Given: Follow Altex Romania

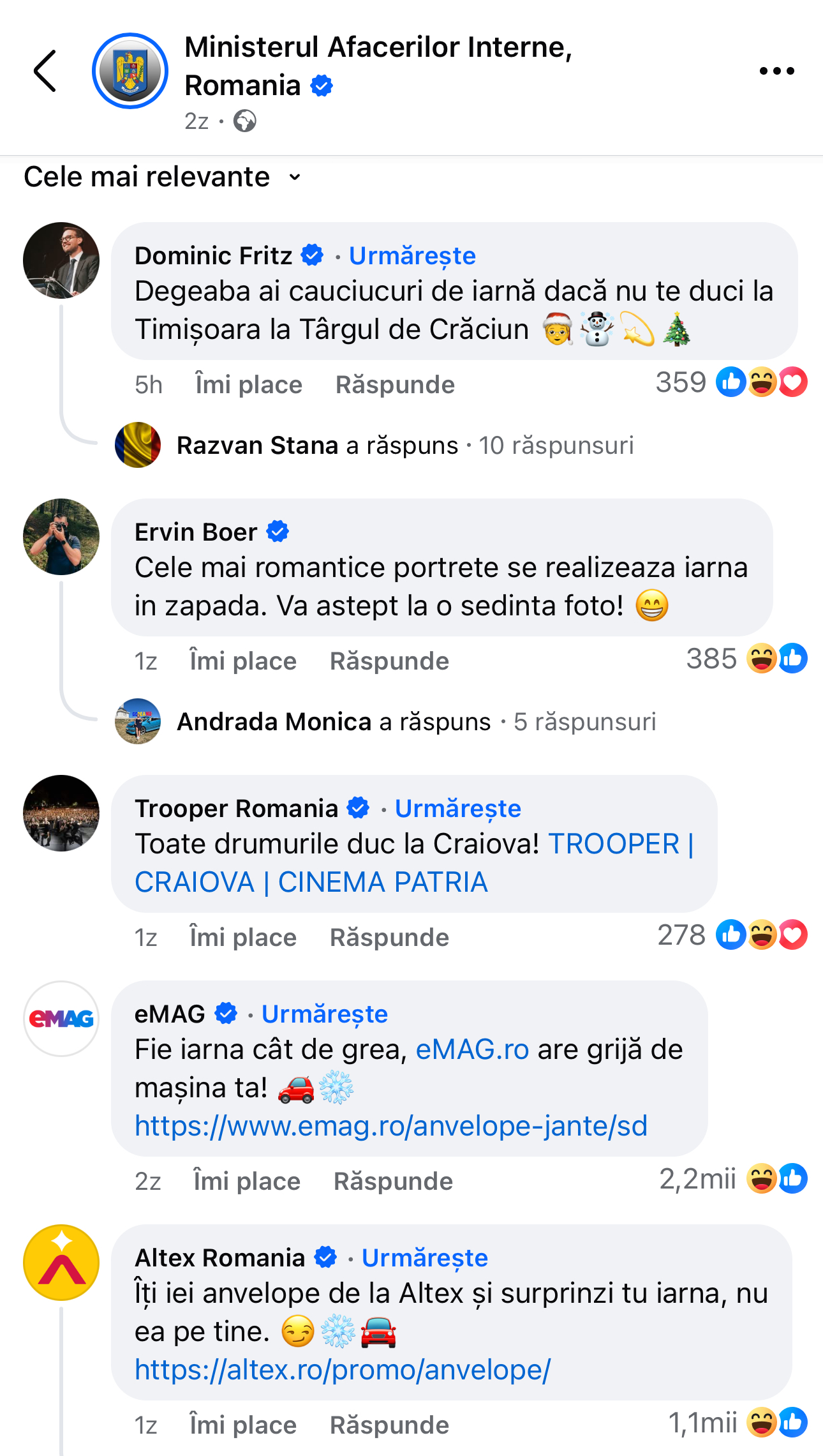Looking at the screenshot, I should [424, 1258].
